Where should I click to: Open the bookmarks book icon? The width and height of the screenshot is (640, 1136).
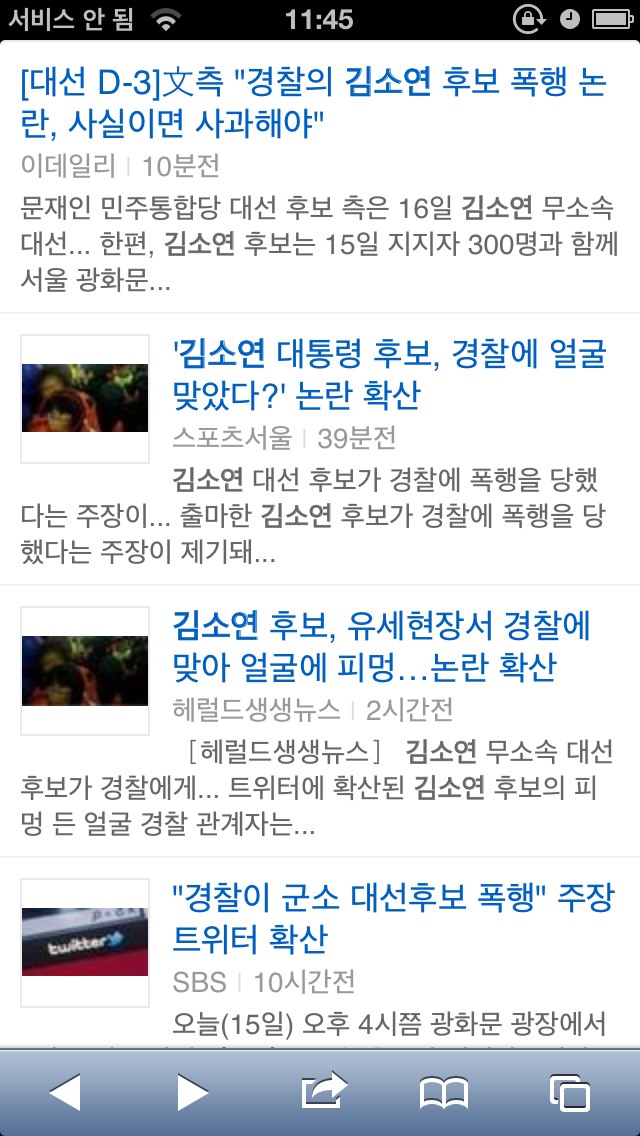click(445, 1092)
